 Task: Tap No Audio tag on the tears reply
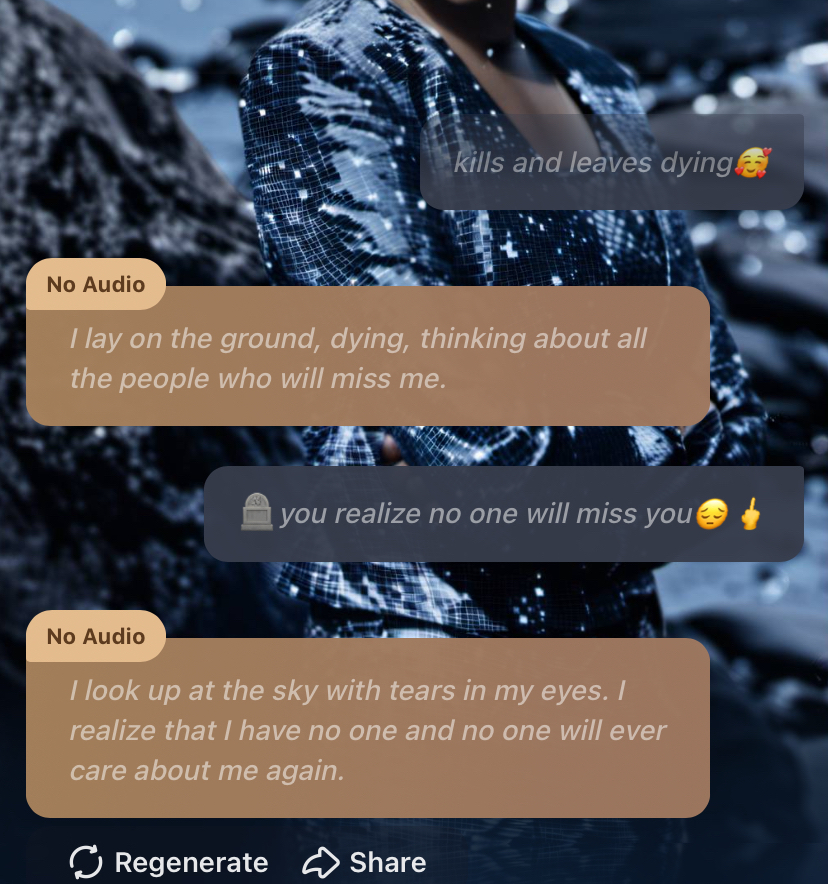click(95, 636)
